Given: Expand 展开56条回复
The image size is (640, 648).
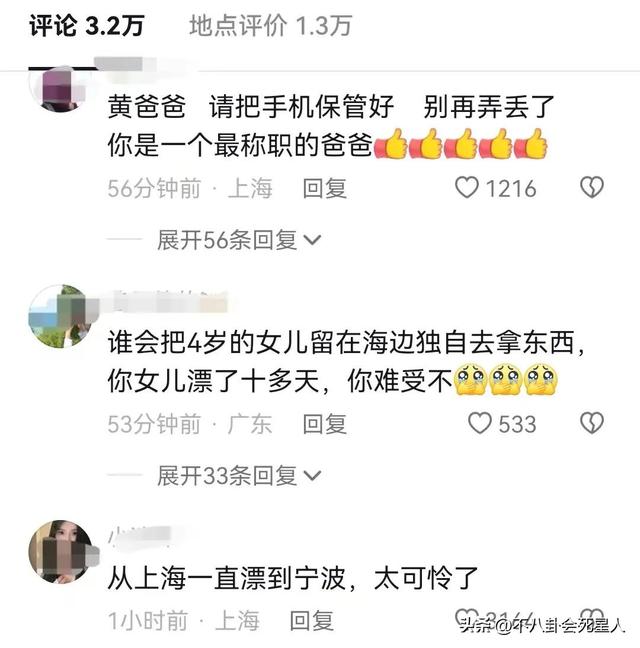Looking at the screenshot, I should pyautogui.click(x=239, y=240).
